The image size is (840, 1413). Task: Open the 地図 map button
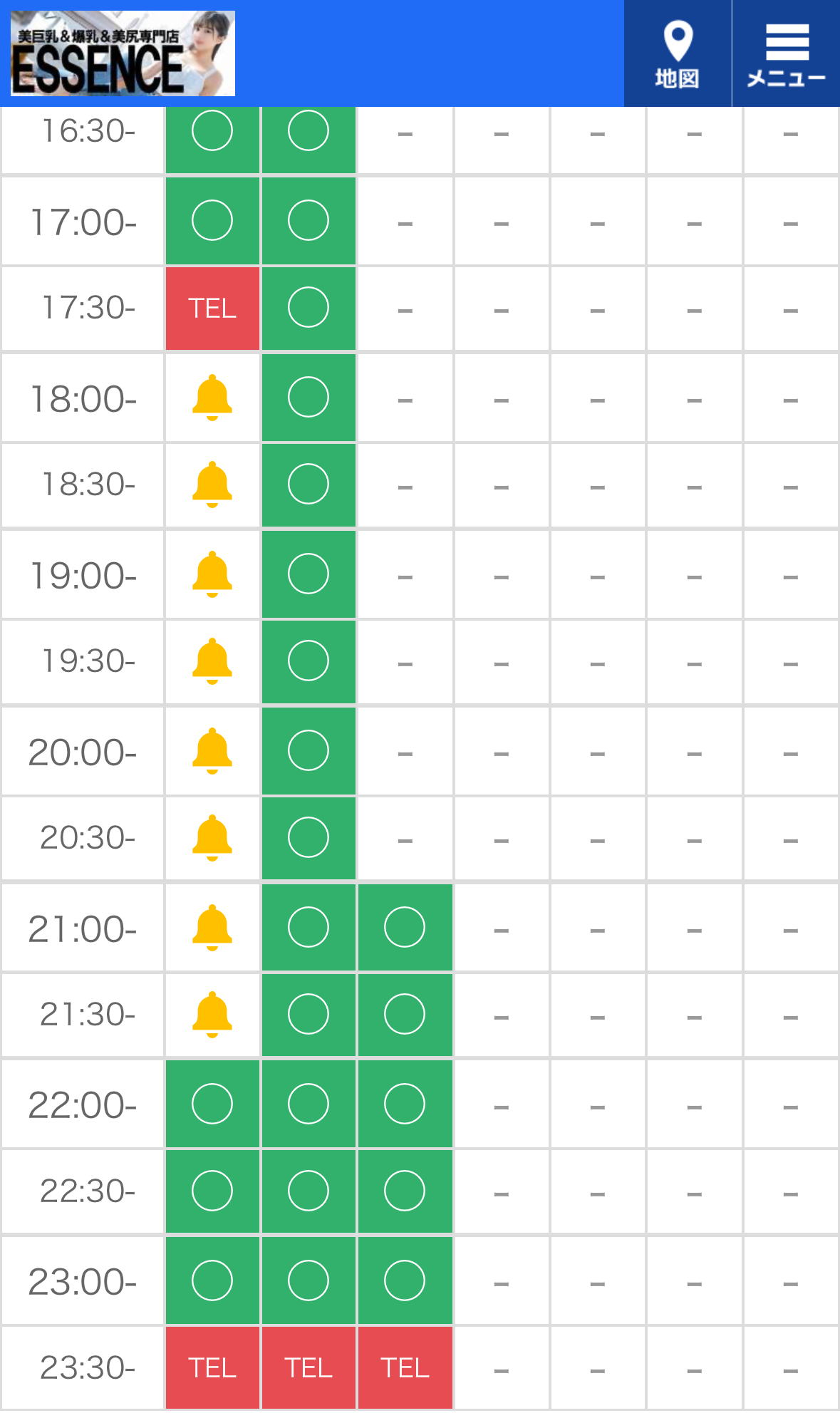pyautogui.click(x=677, y=53)
